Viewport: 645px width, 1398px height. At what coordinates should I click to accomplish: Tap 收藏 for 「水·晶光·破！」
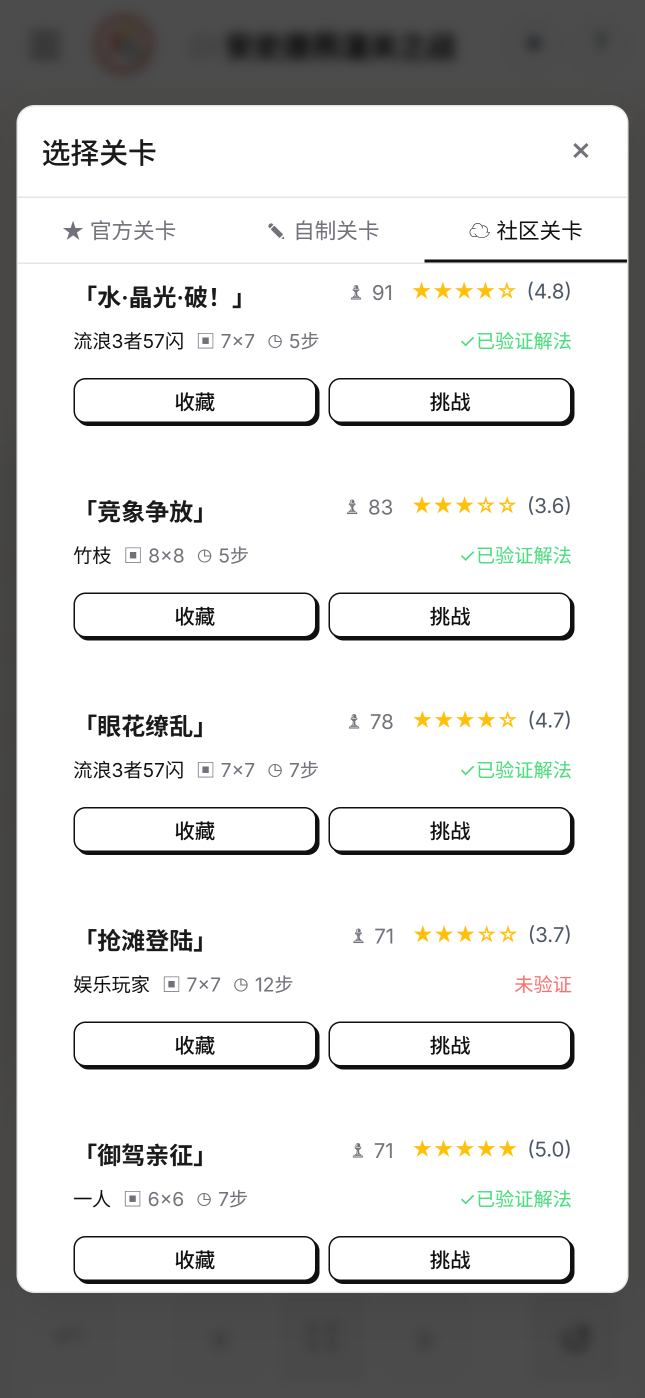[195, 402]
